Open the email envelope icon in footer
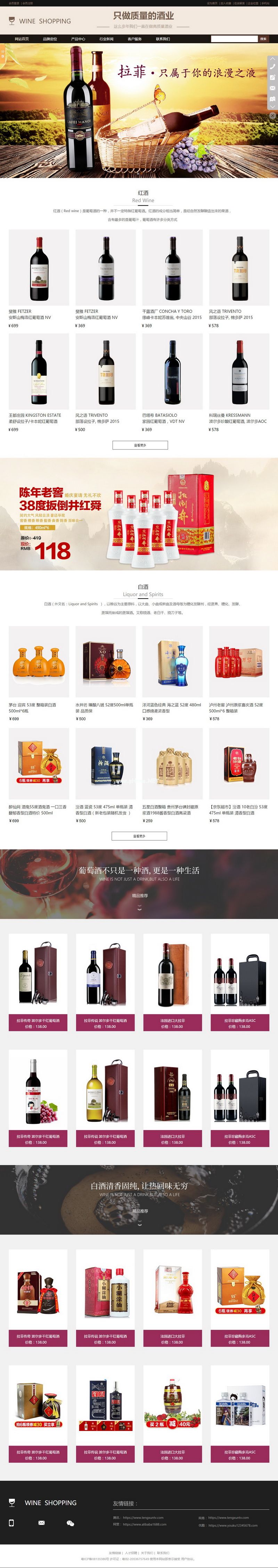Viewport: 278px width, 1568px height. (x=41, y=1523)
